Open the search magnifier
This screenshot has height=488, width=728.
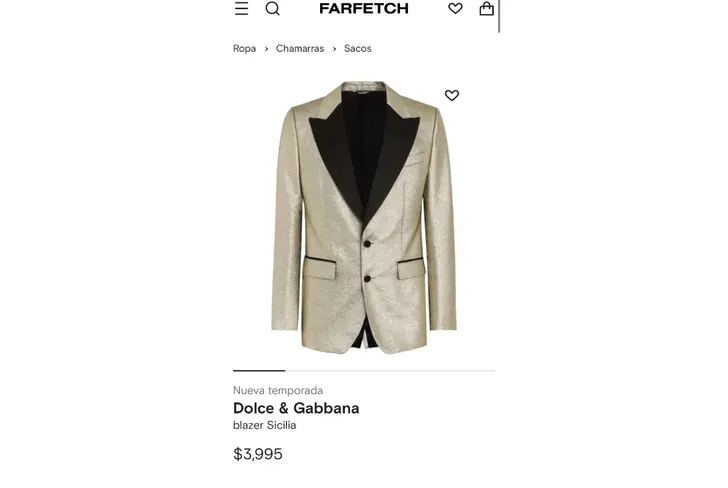pyautogui.click(x=272, y=9)
